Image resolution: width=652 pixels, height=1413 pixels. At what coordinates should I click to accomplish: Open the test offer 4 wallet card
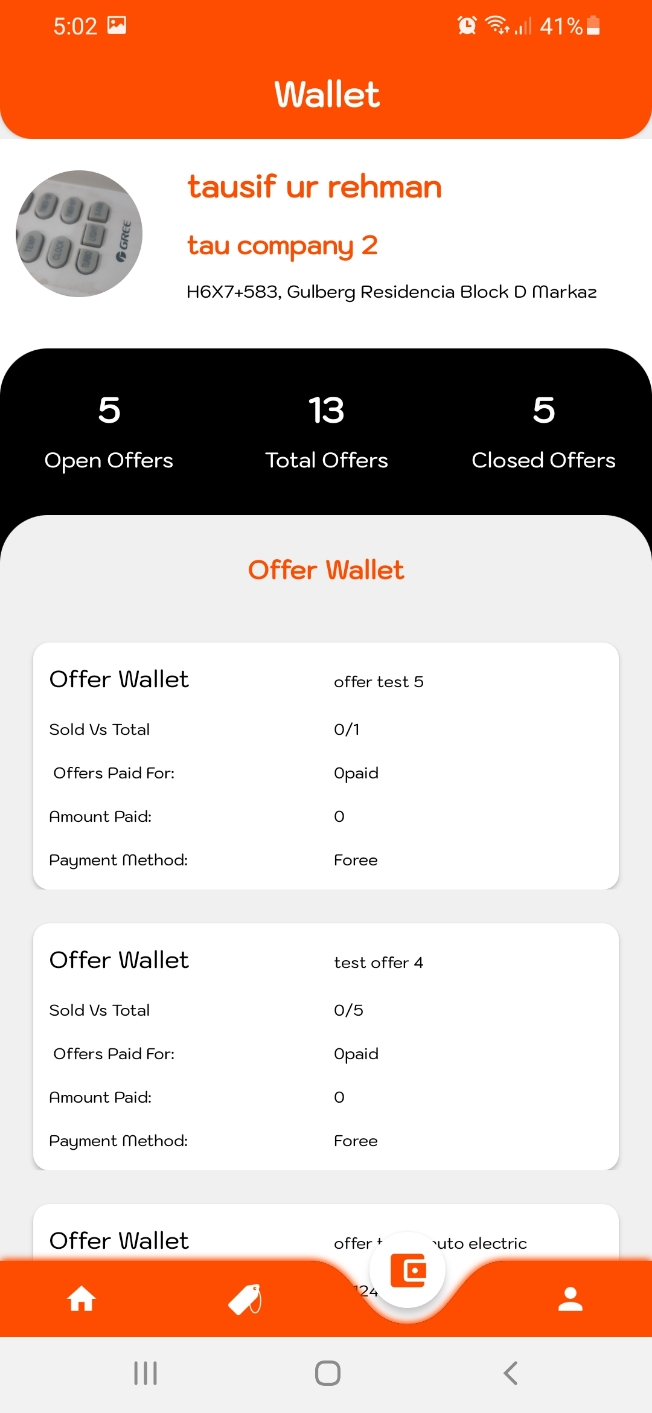(x=326, y=1047)
